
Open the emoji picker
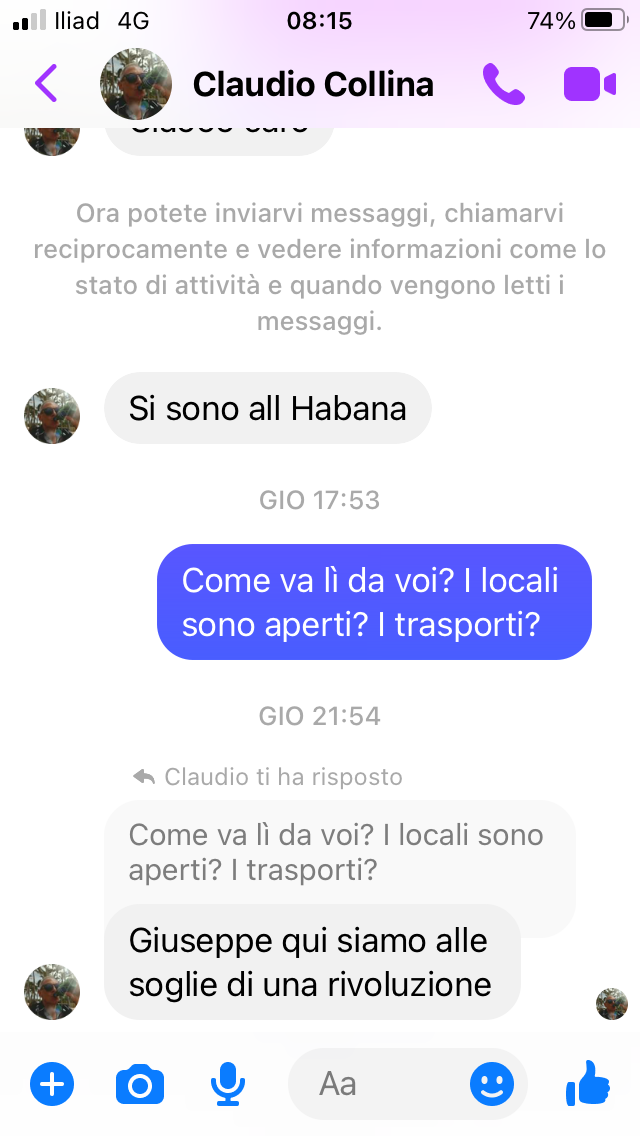point(492,1083)
